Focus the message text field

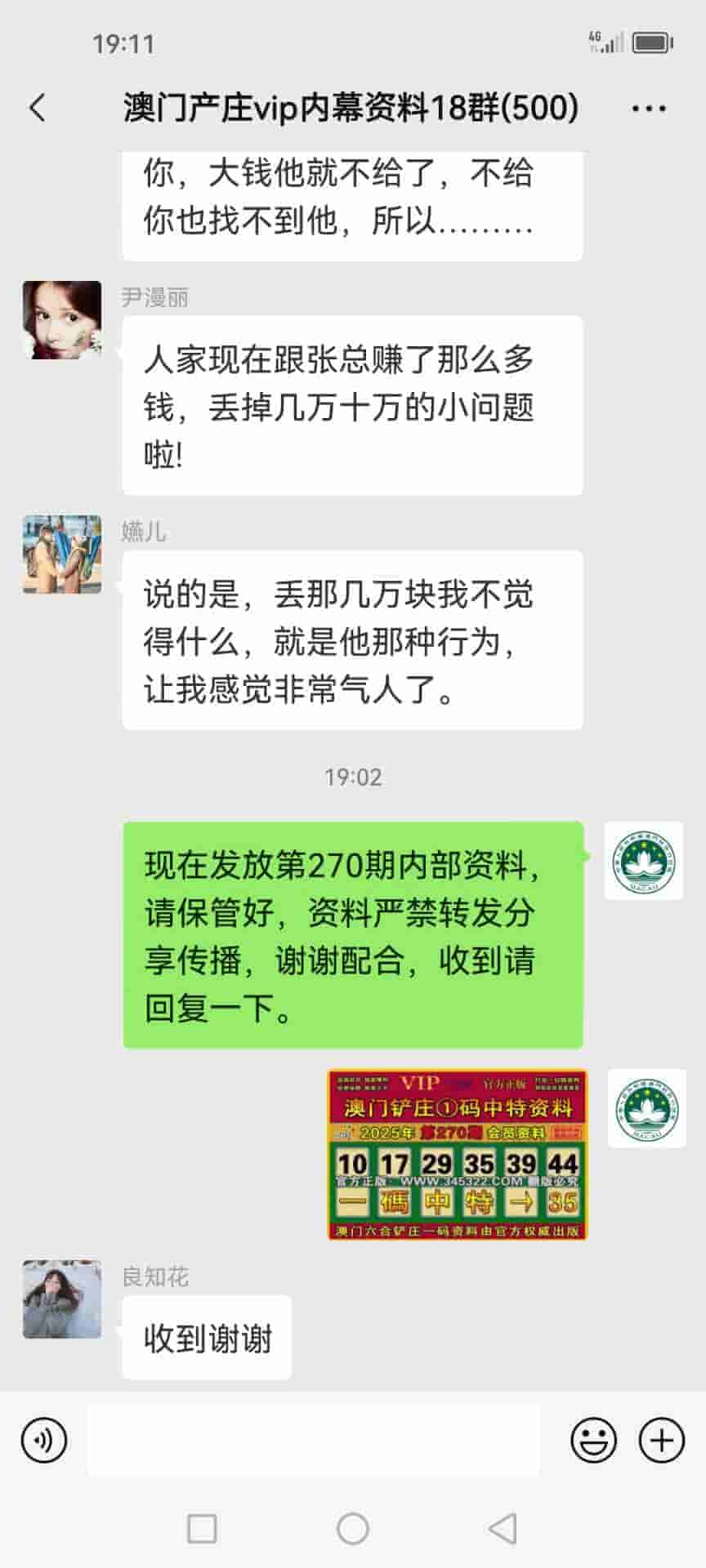tap(314, 1440)
